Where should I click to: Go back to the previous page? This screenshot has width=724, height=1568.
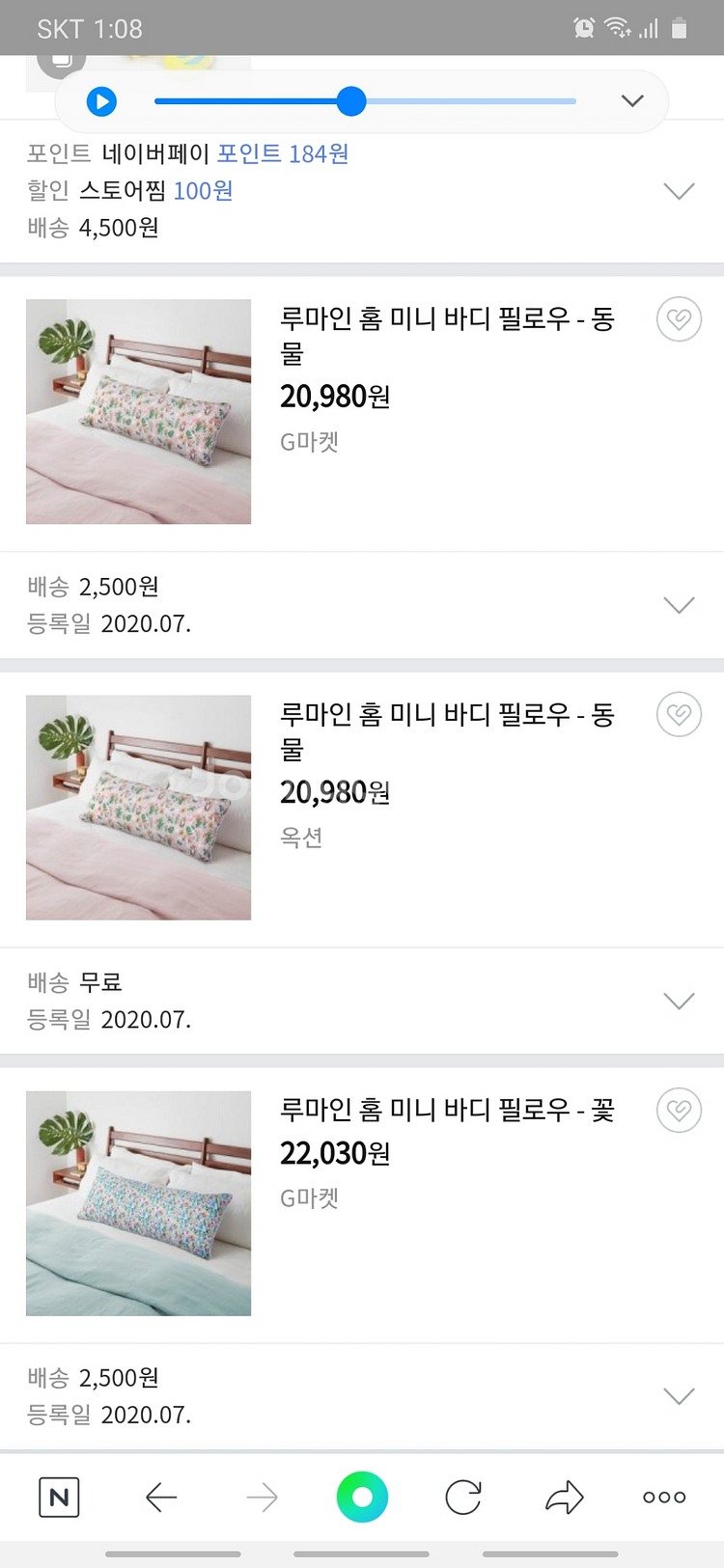click(161, 1498)
